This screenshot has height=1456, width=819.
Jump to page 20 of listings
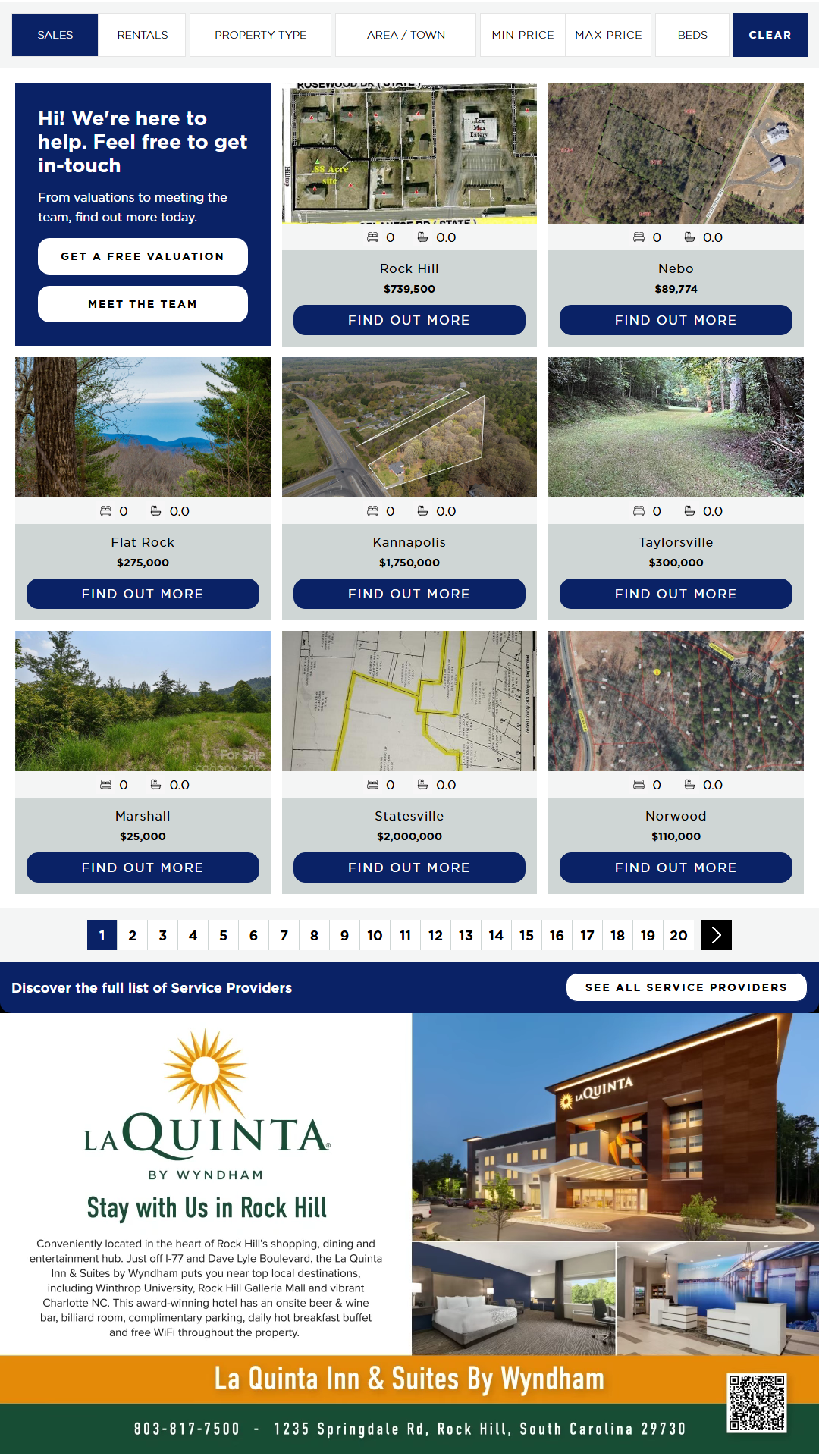coord(679,935)
